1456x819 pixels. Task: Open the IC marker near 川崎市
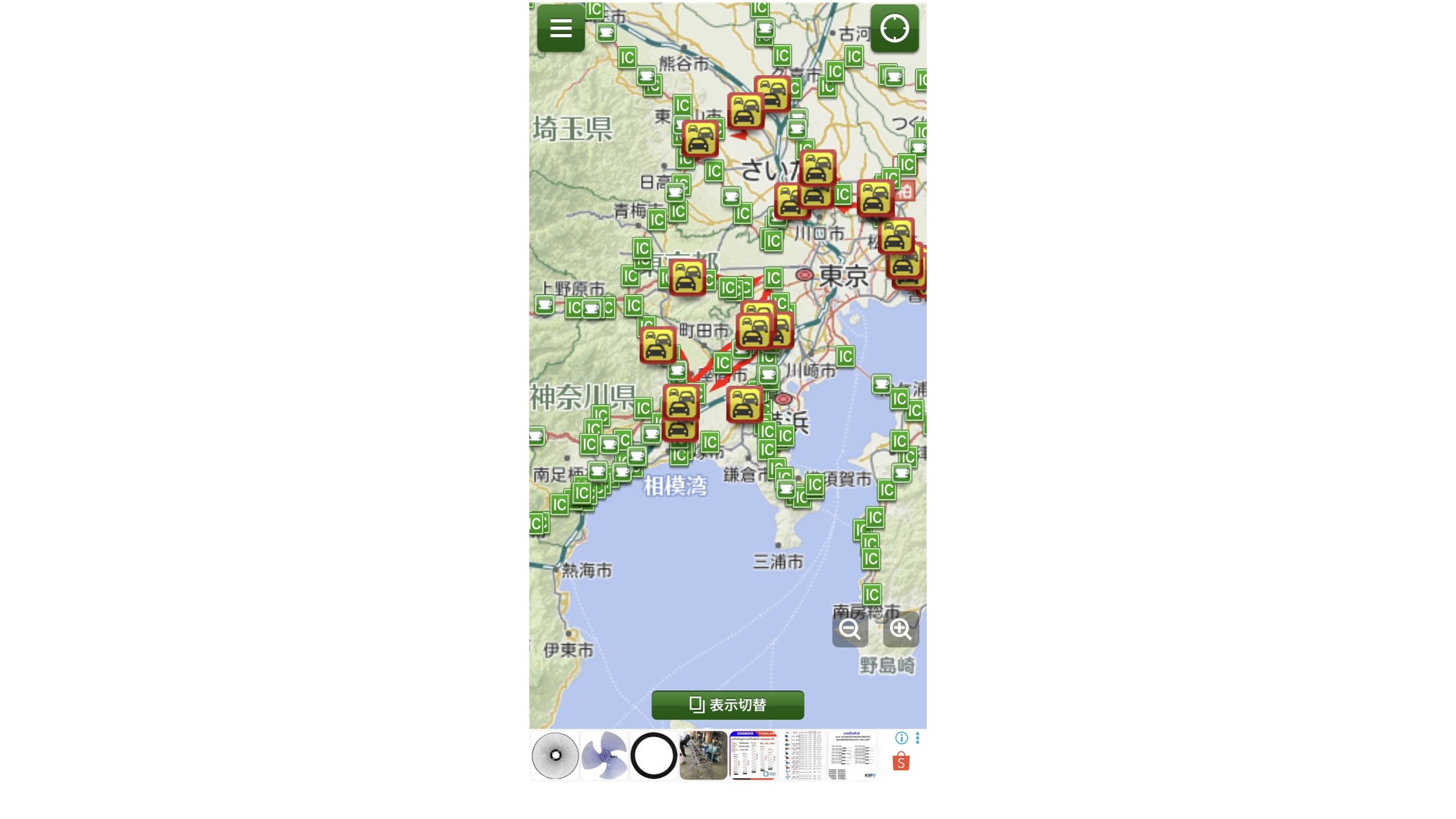coord(845,356)
